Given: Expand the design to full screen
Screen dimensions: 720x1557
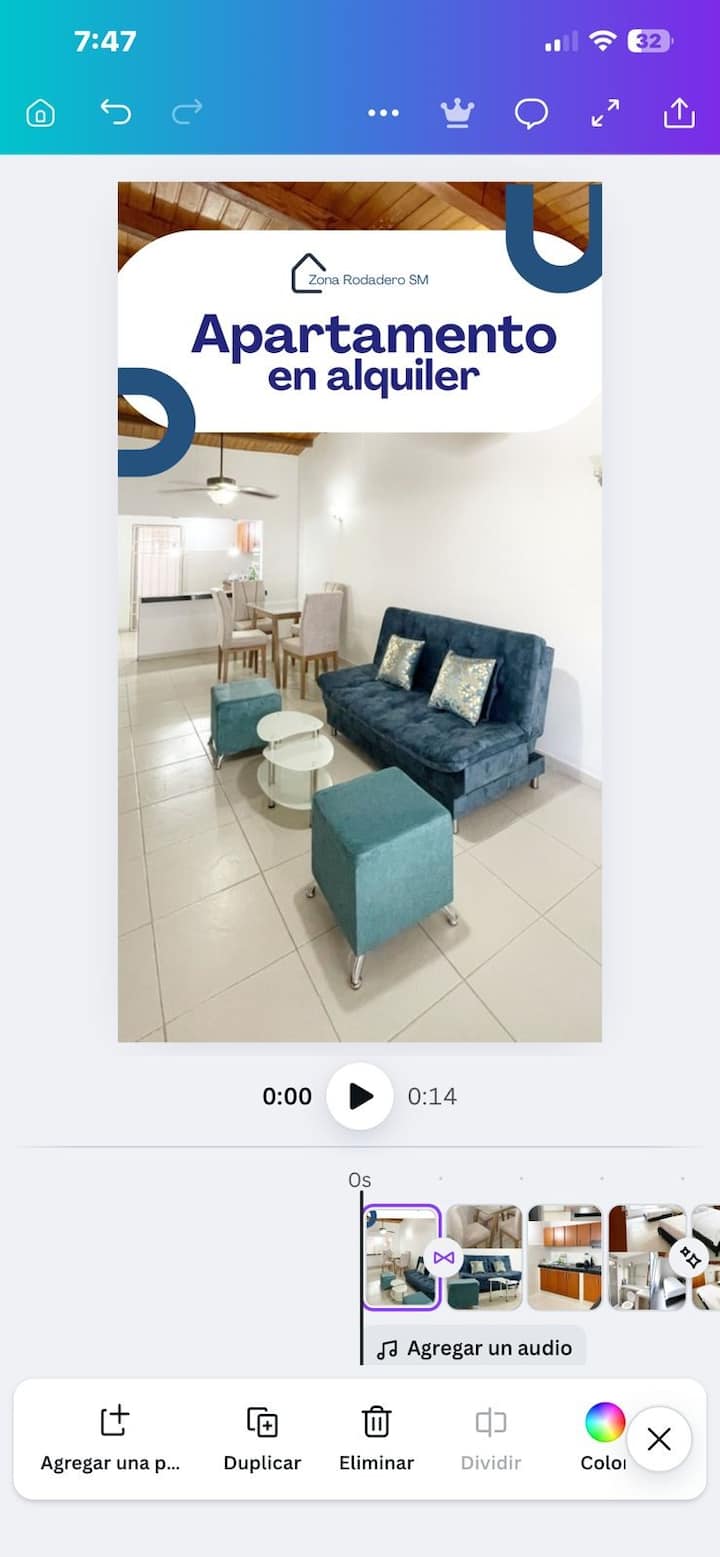Looking at the screenshot, I should (605, 113).
